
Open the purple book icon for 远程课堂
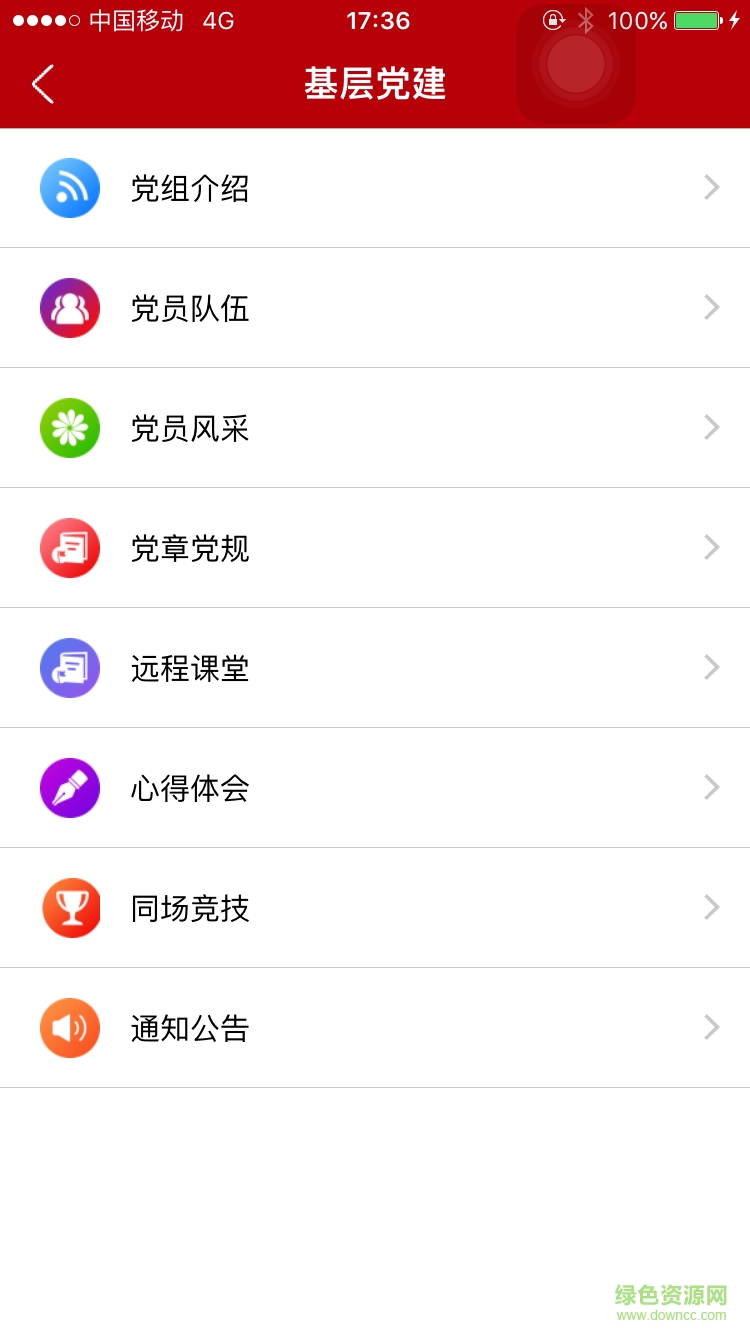pyautogui.click(x=70, y=667)
